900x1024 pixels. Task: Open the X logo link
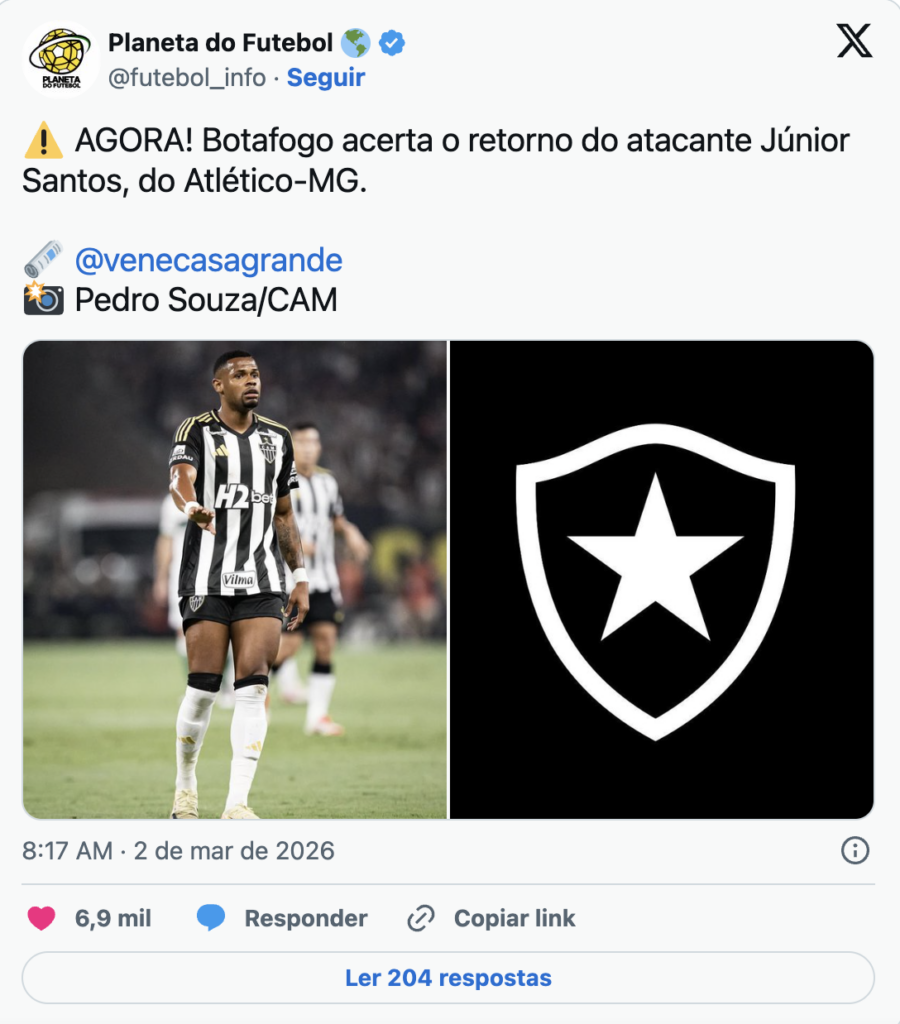(854, 41)
